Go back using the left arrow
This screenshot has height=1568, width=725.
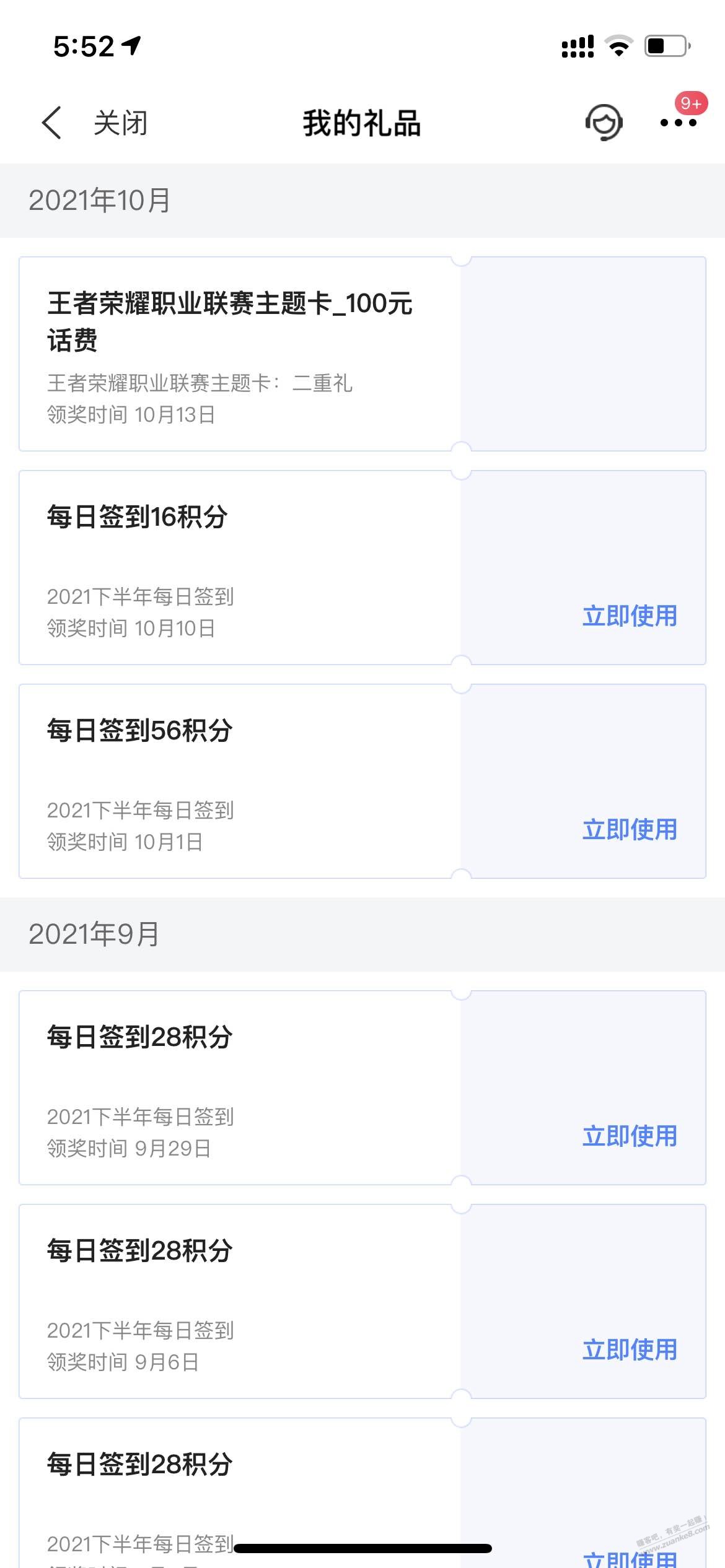[x=52, y=123]
